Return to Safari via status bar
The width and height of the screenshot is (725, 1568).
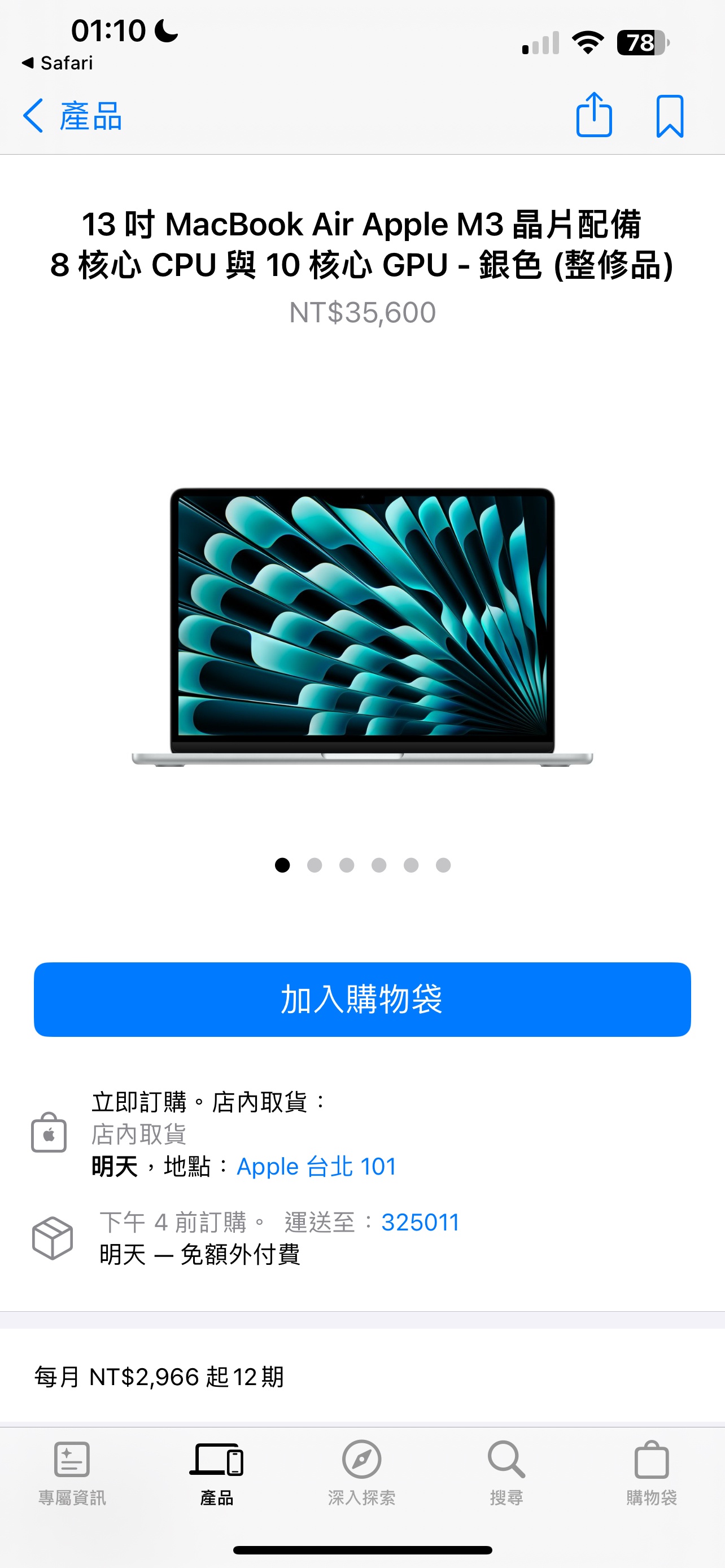(58, 63)
